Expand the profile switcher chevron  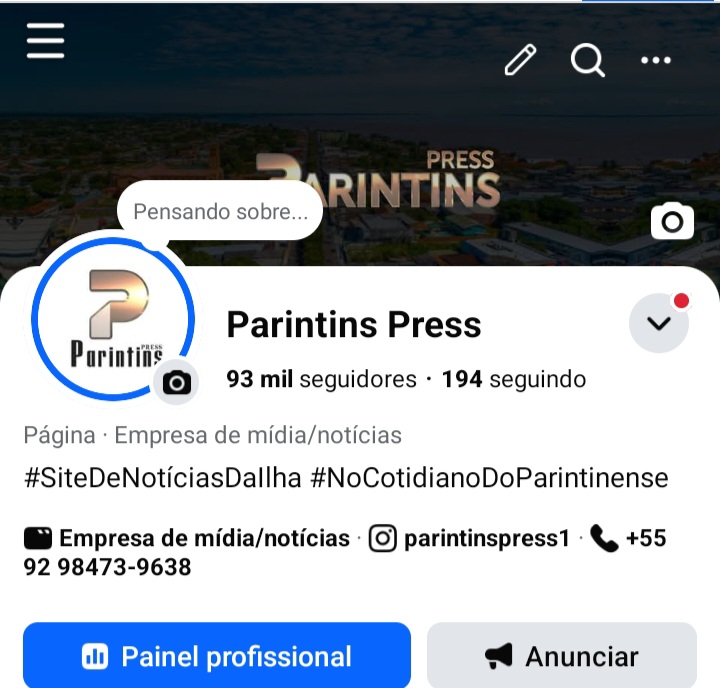click(x=658, y=324)
